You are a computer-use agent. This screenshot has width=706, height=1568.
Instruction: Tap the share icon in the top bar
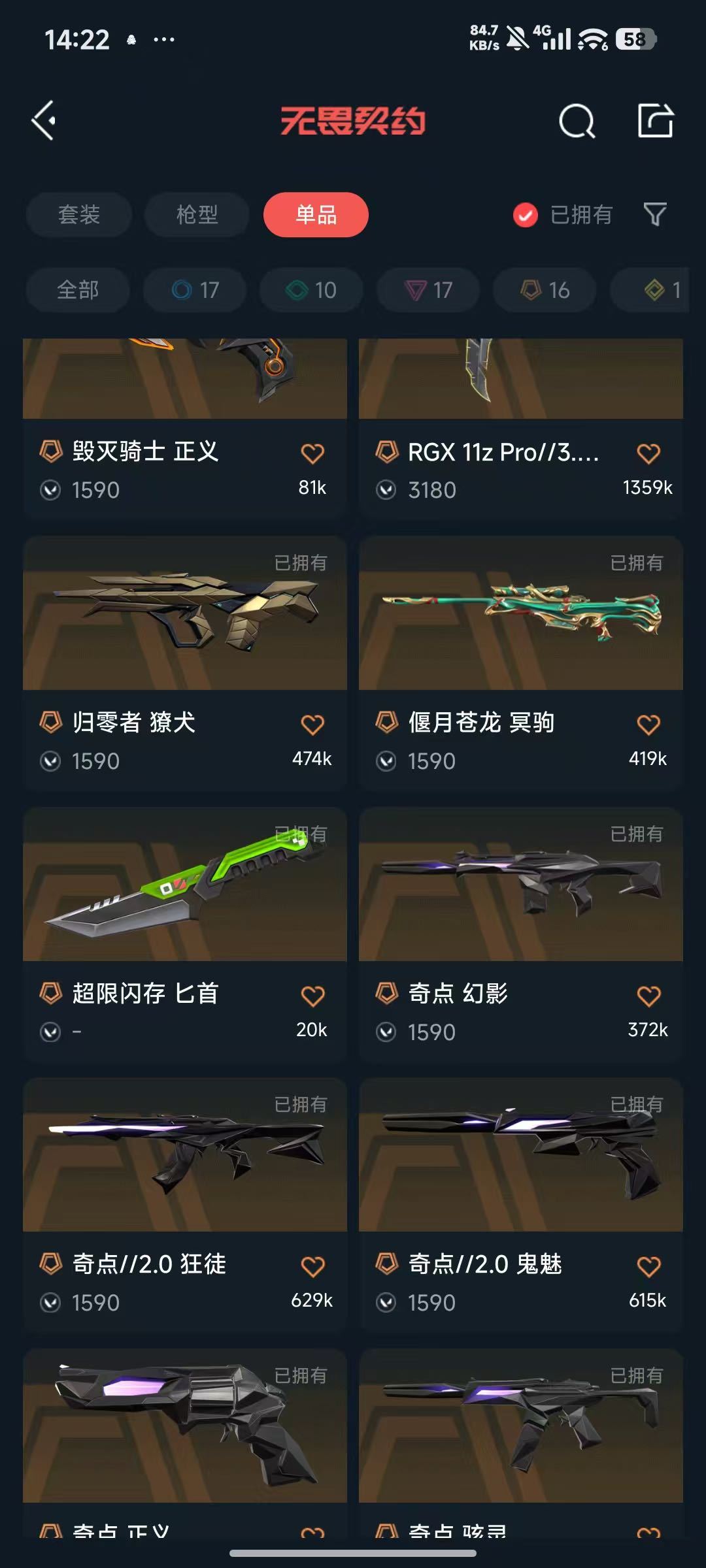[656, 120]
